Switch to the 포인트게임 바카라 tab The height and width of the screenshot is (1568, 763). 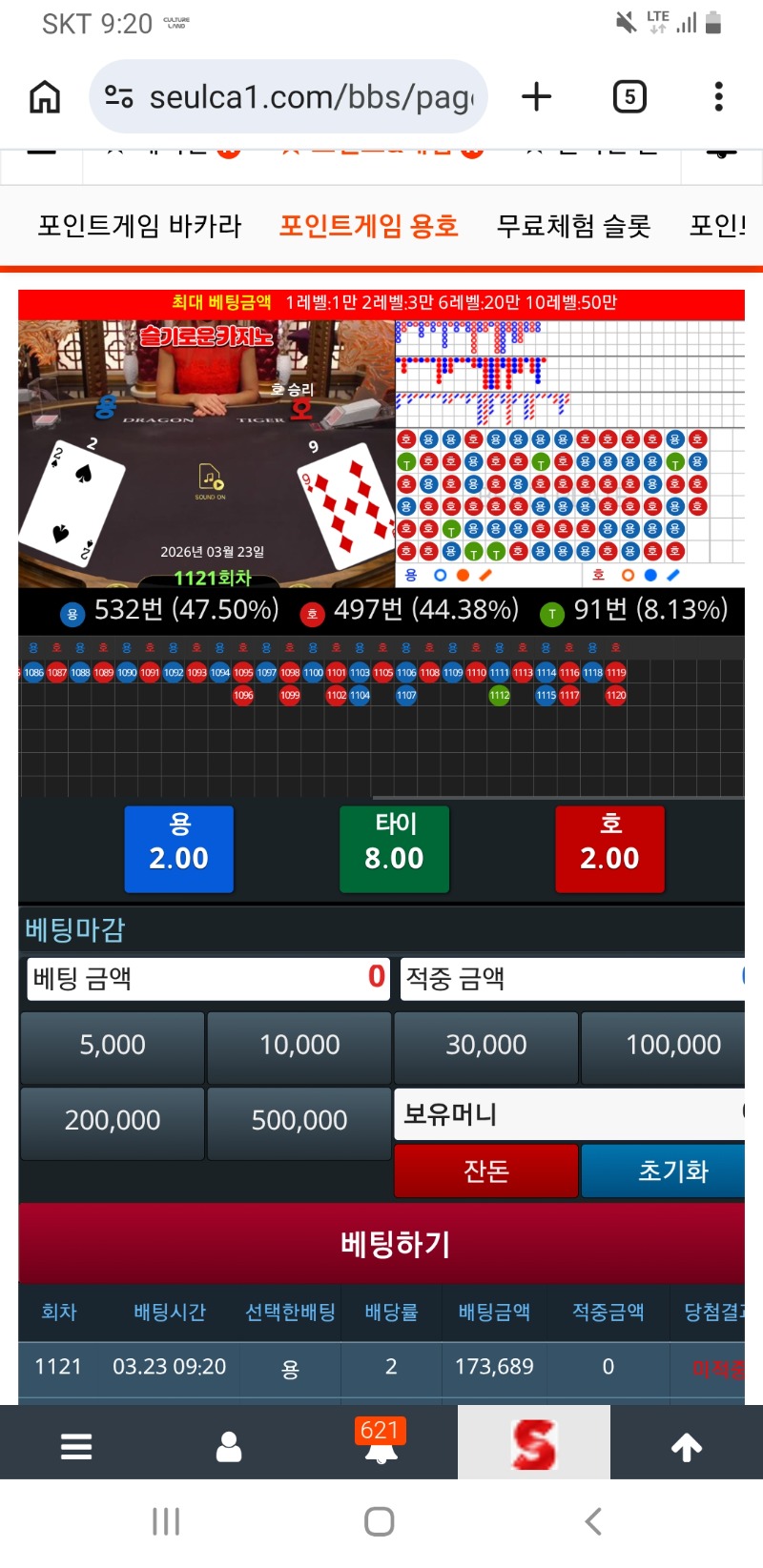click(x=139, y=226)
